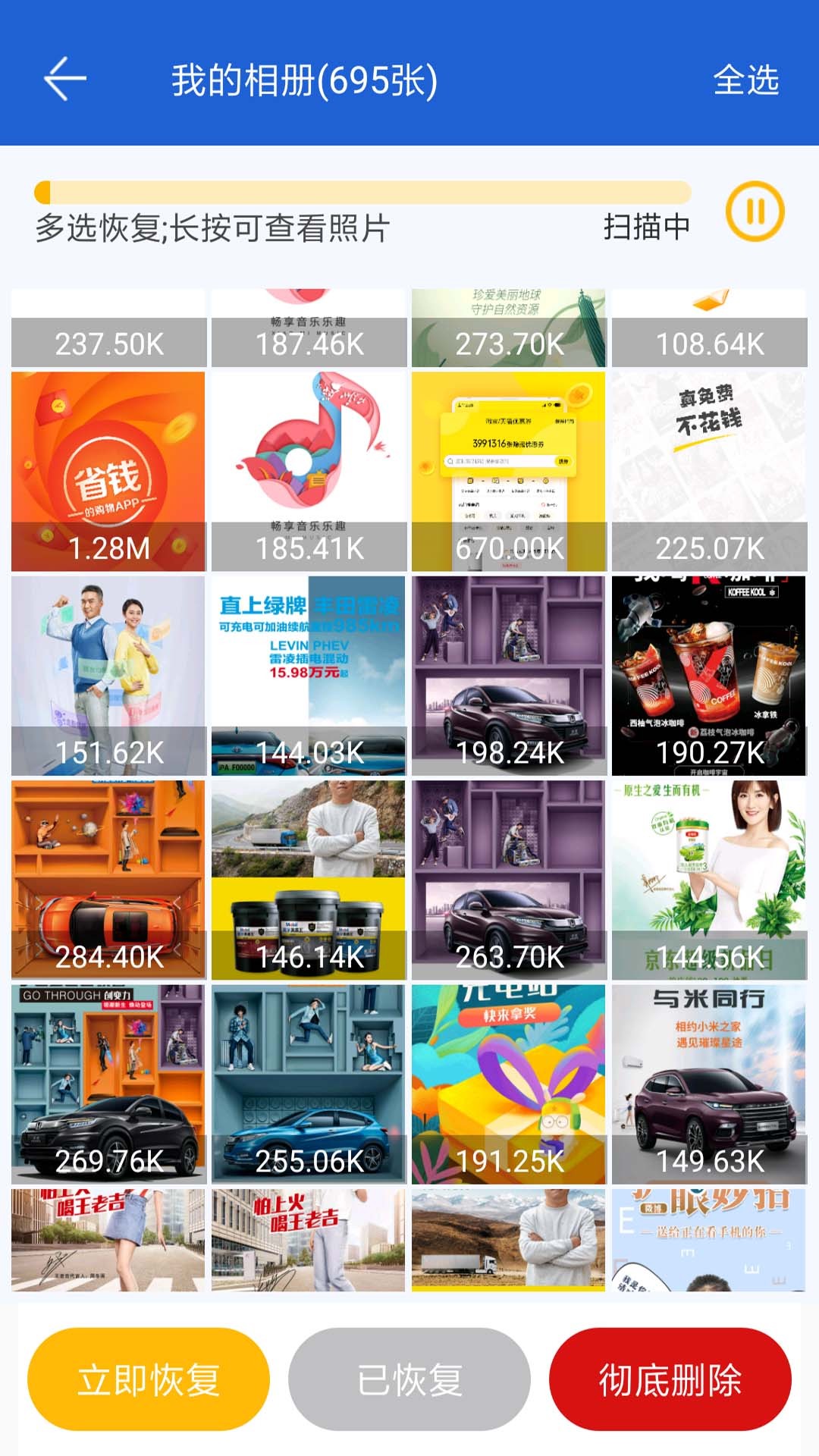Pause the ongoing photo scan

coord(755,212)
